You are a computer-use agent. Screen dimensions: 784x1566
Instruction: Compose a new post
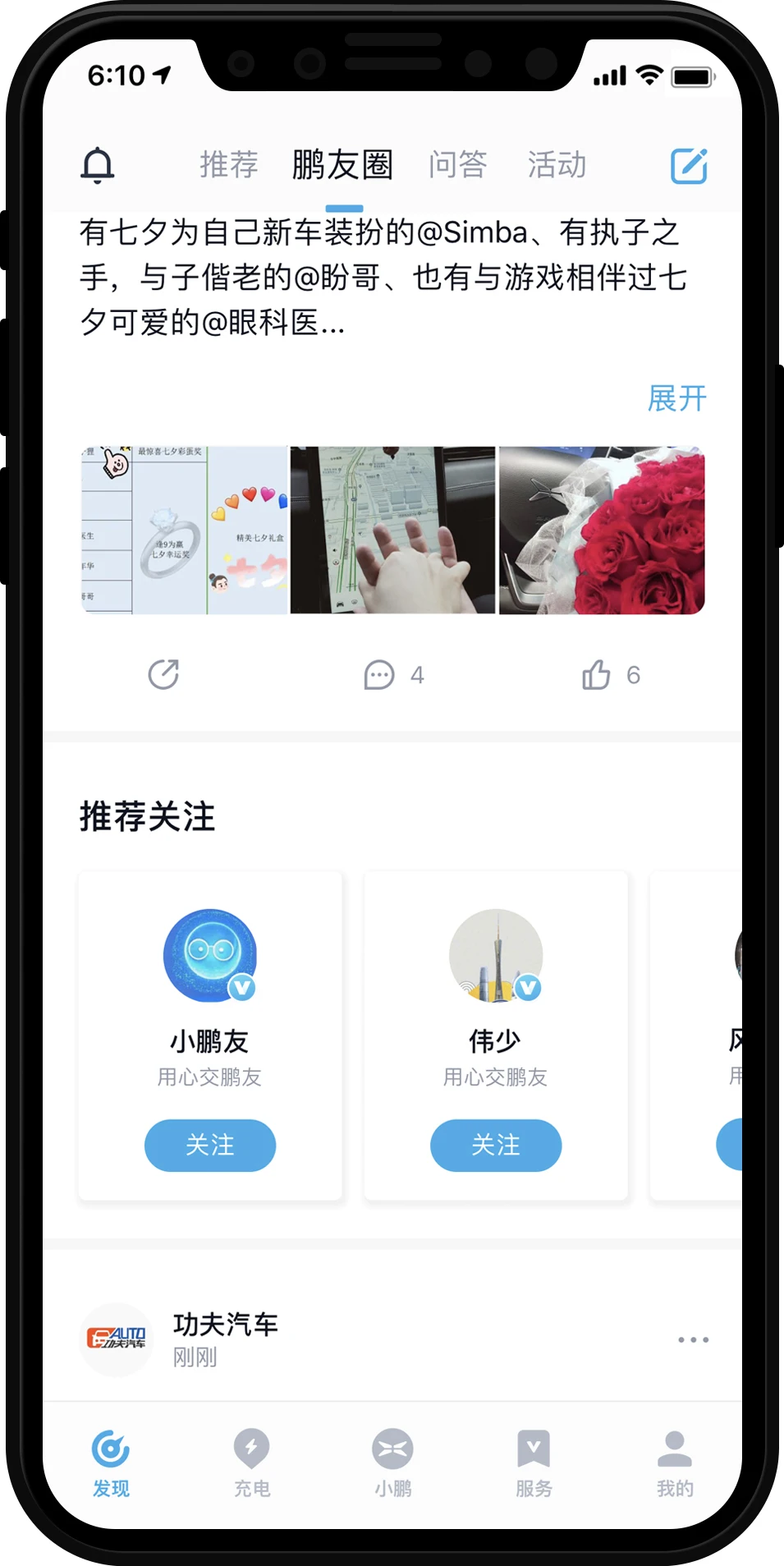point(689,166)
